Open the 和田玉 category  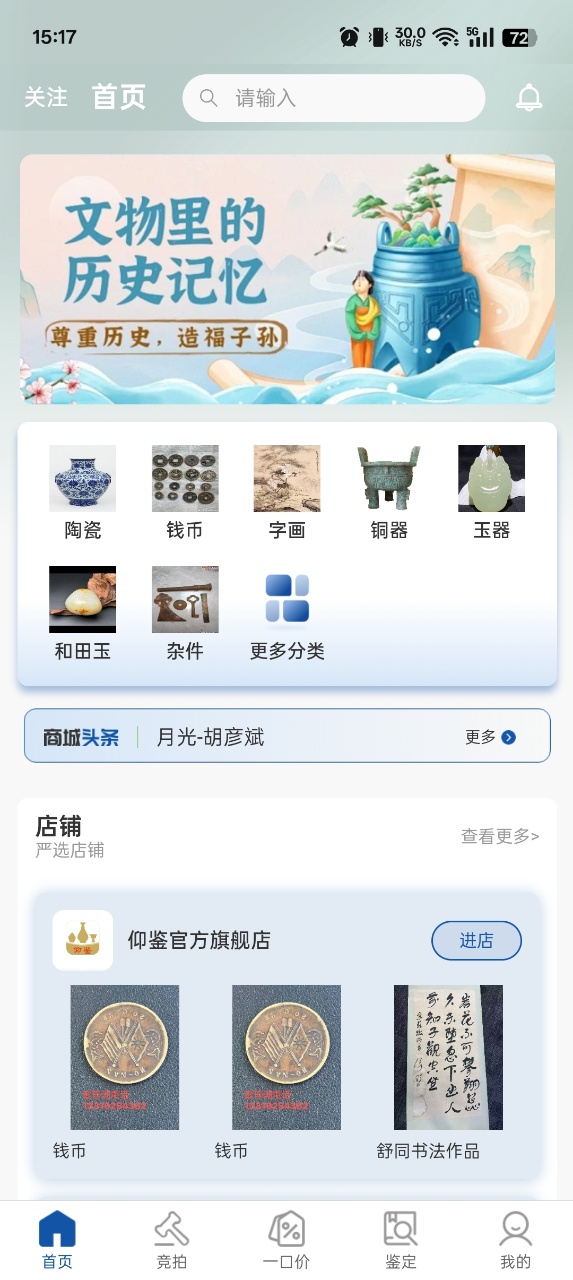click(83, 614)
